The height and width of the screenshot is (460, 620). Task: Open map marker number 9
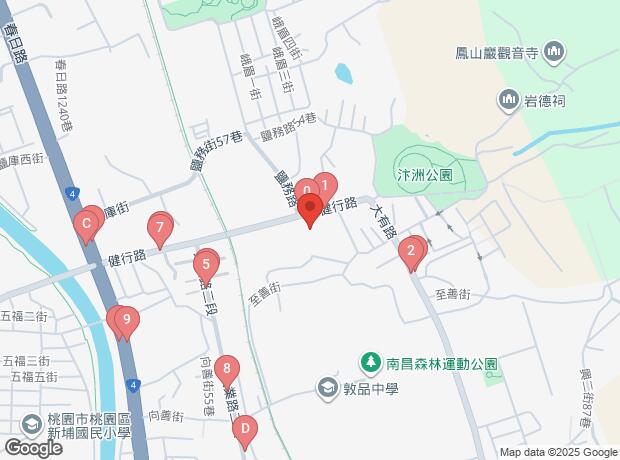[126, 320]
